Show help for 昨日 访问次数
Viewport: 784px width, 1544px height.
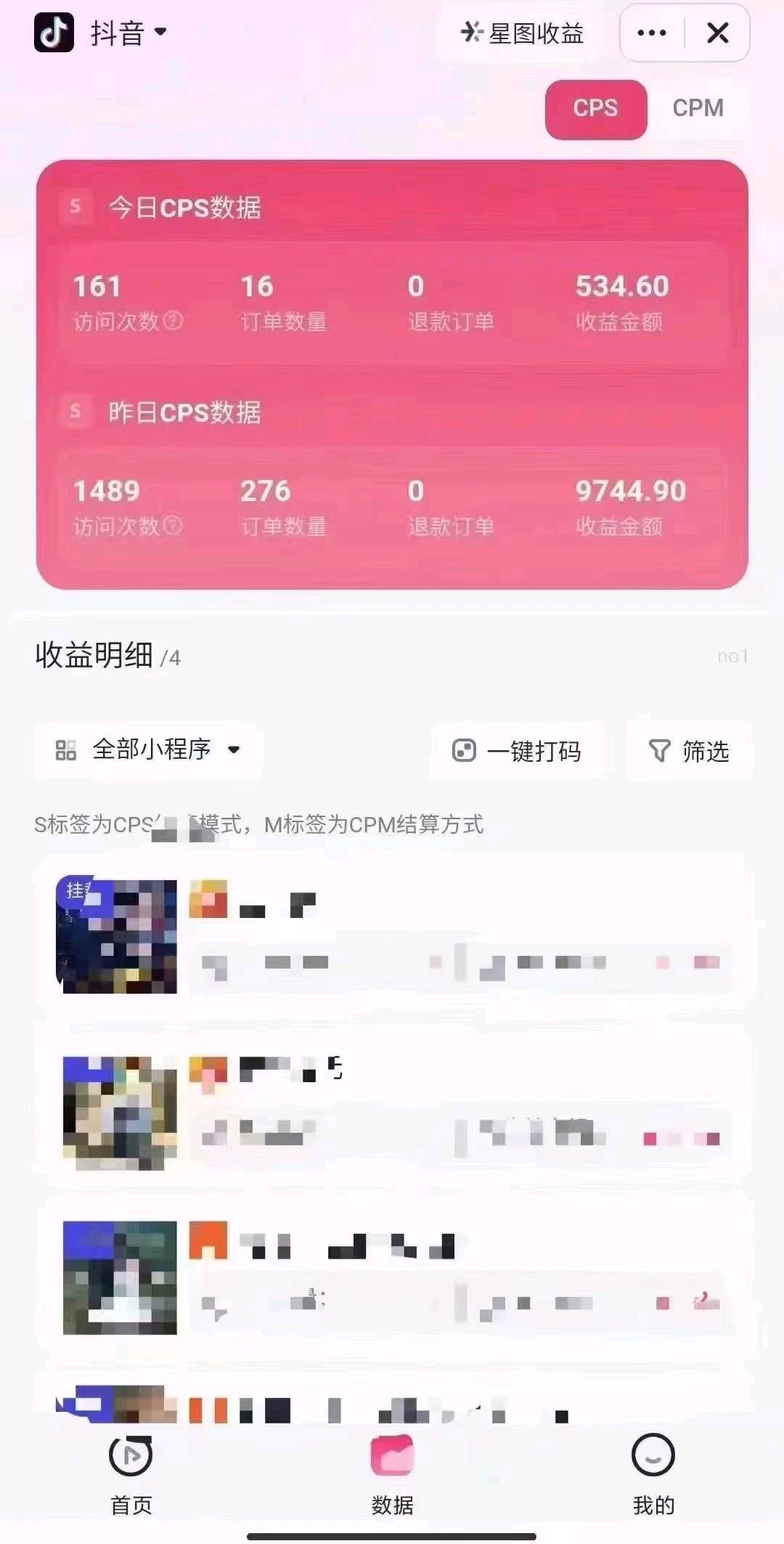(173, 524)
